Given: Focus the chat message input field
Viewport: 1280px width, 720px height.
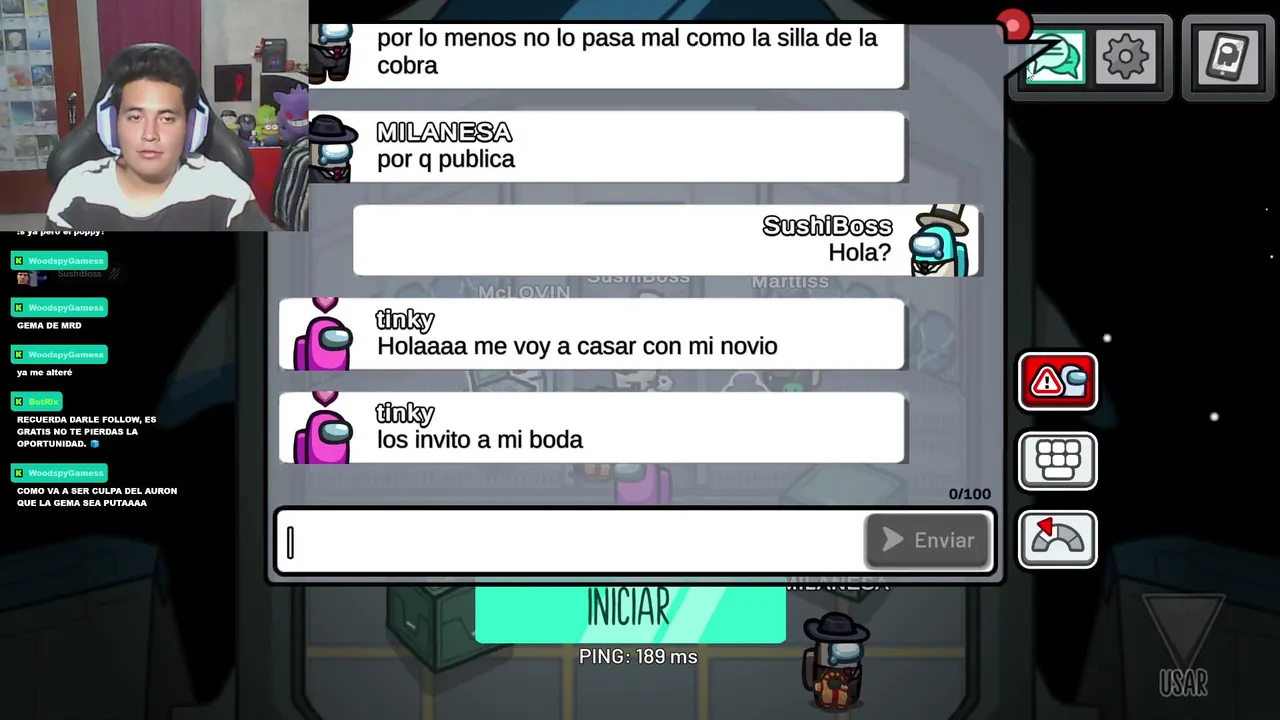Looking at the screenshot, I should pyautogui.click(x=570, y=542).
